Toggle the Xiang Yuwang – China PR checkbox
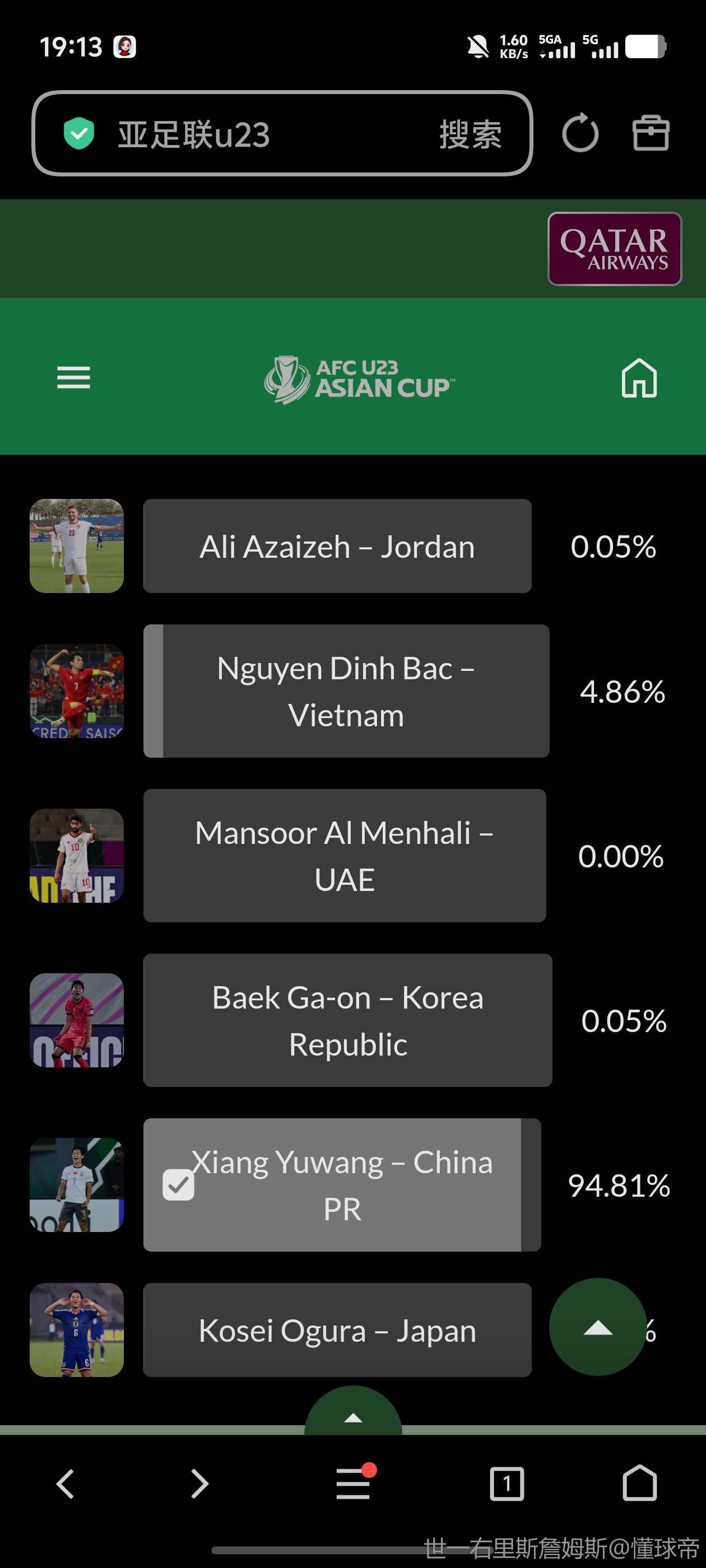 (x=179, y=1184)
